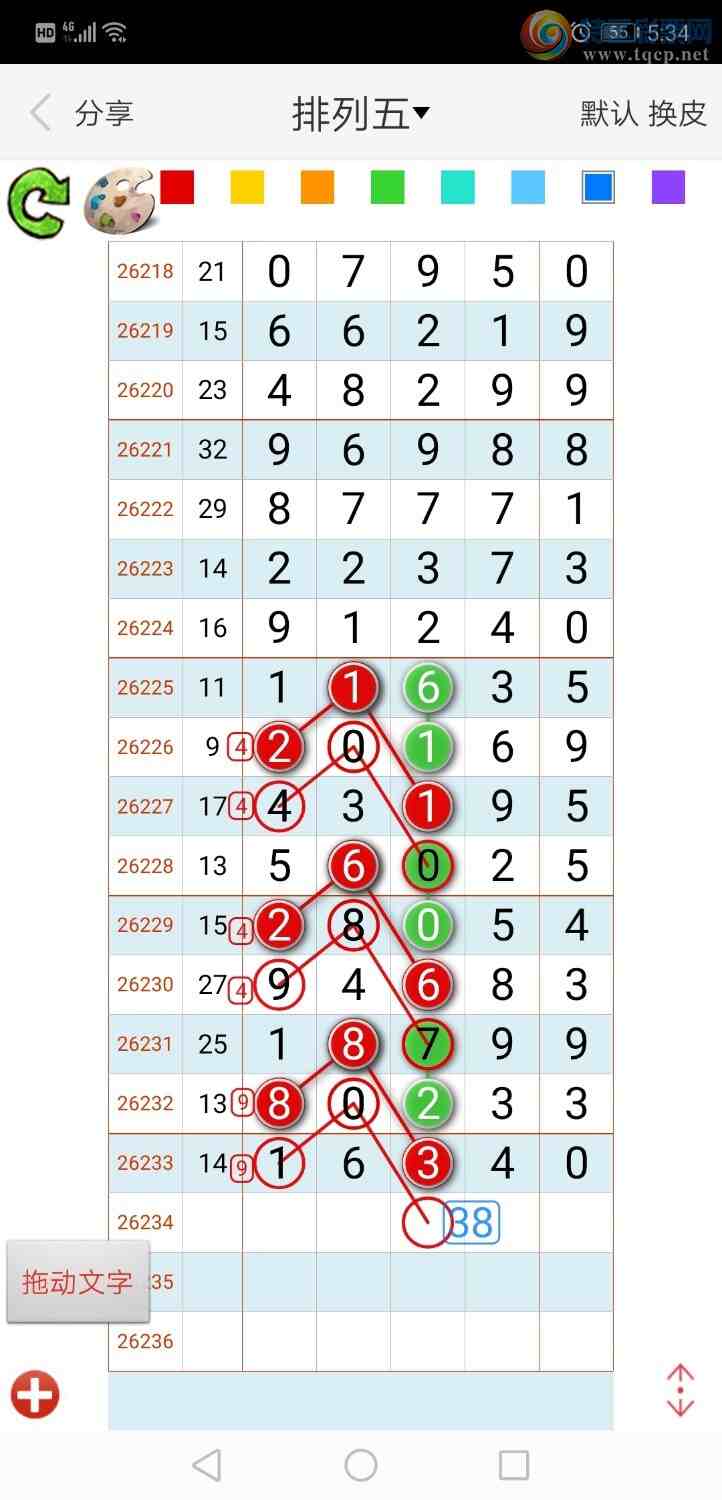Open the 排列五 lottery type dropdown

pyautogui.click(x=361, y=114)
